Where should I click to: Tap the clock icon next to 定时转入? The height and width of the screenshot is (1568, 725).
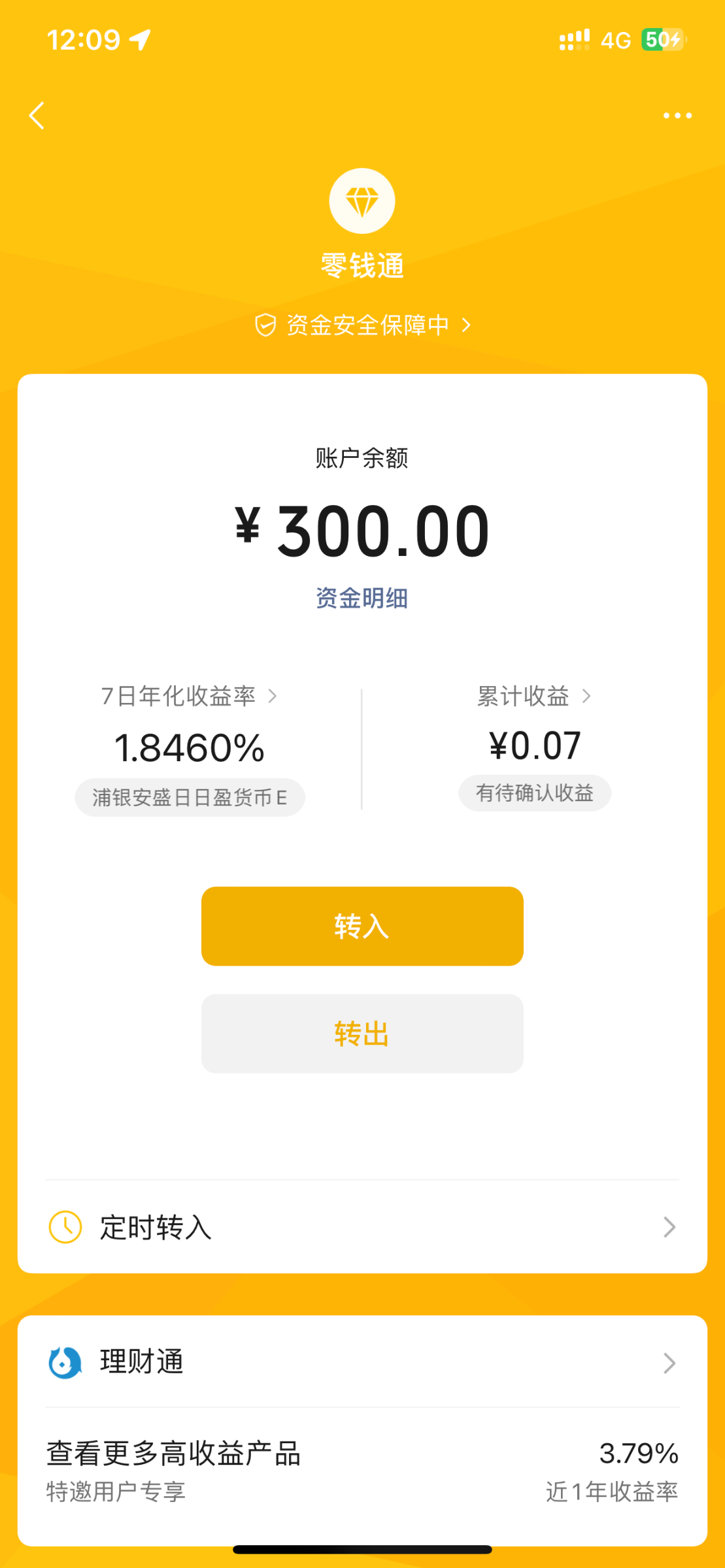[x=65, y=1228]
